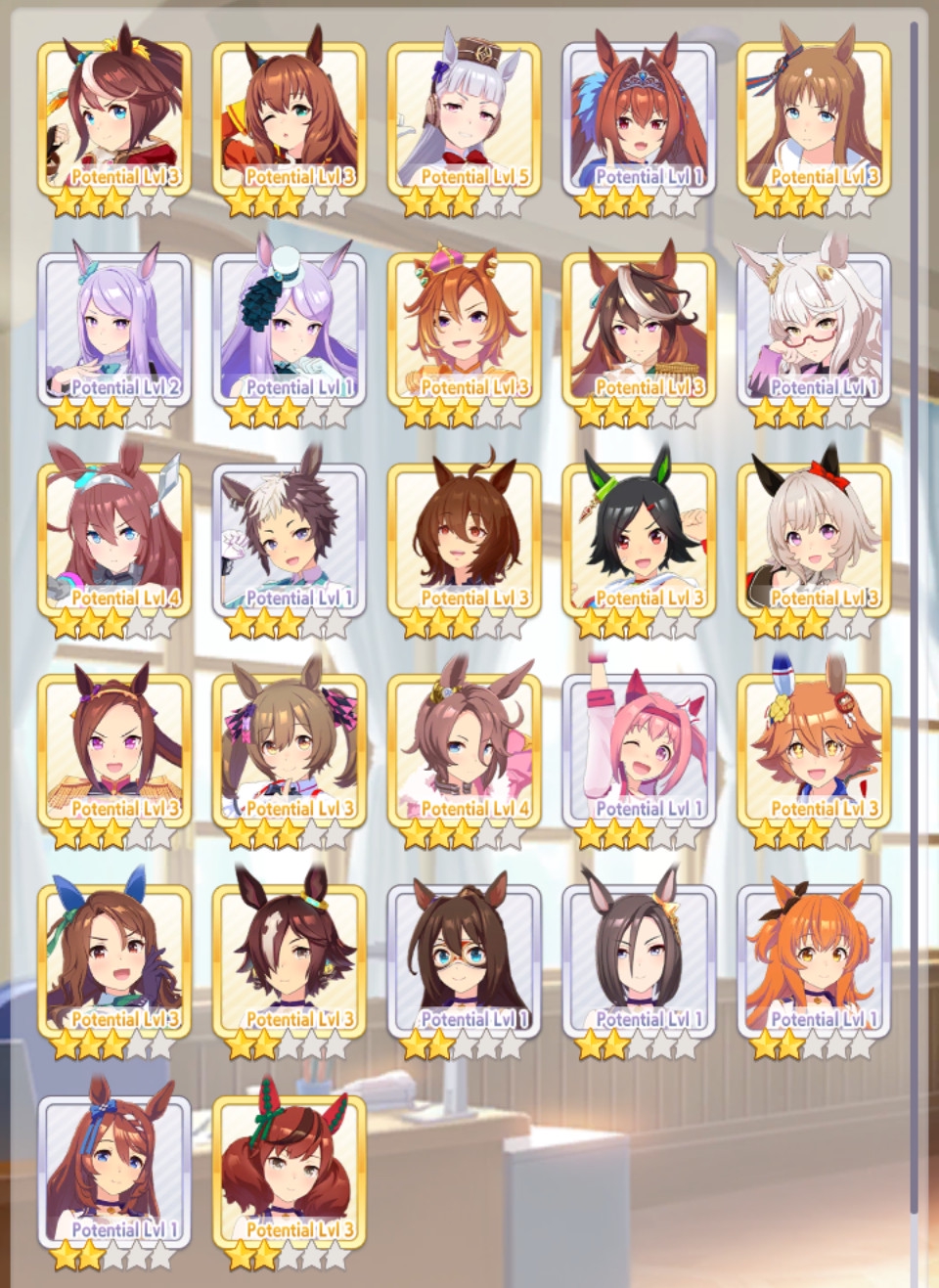This screenshot has width=939, height=1288.
Task: Pick the brown-haired character with blue striped ribbon
Action: tap(114, 1171)
